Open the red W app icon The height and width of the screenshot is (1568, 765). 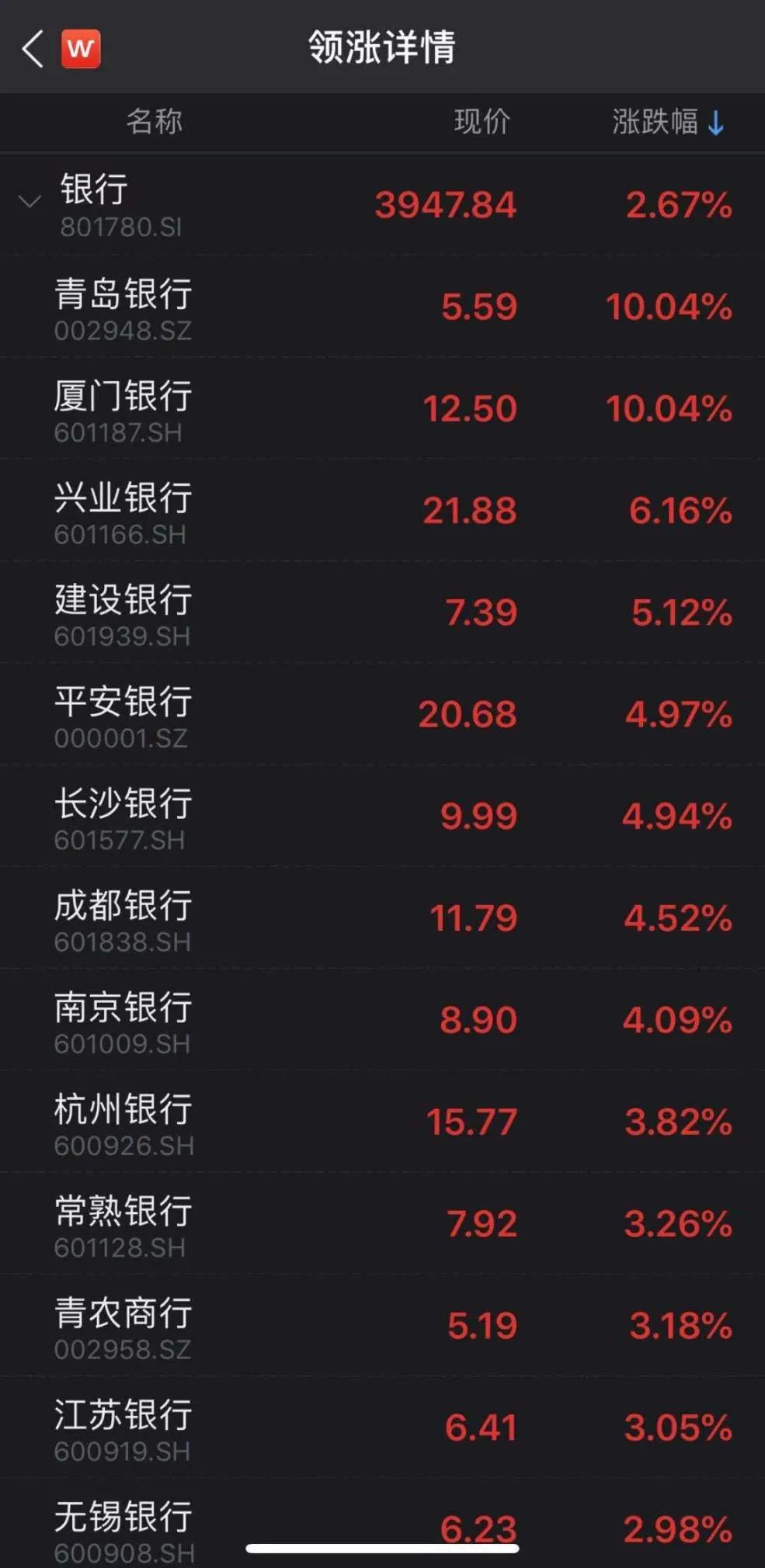81,50
